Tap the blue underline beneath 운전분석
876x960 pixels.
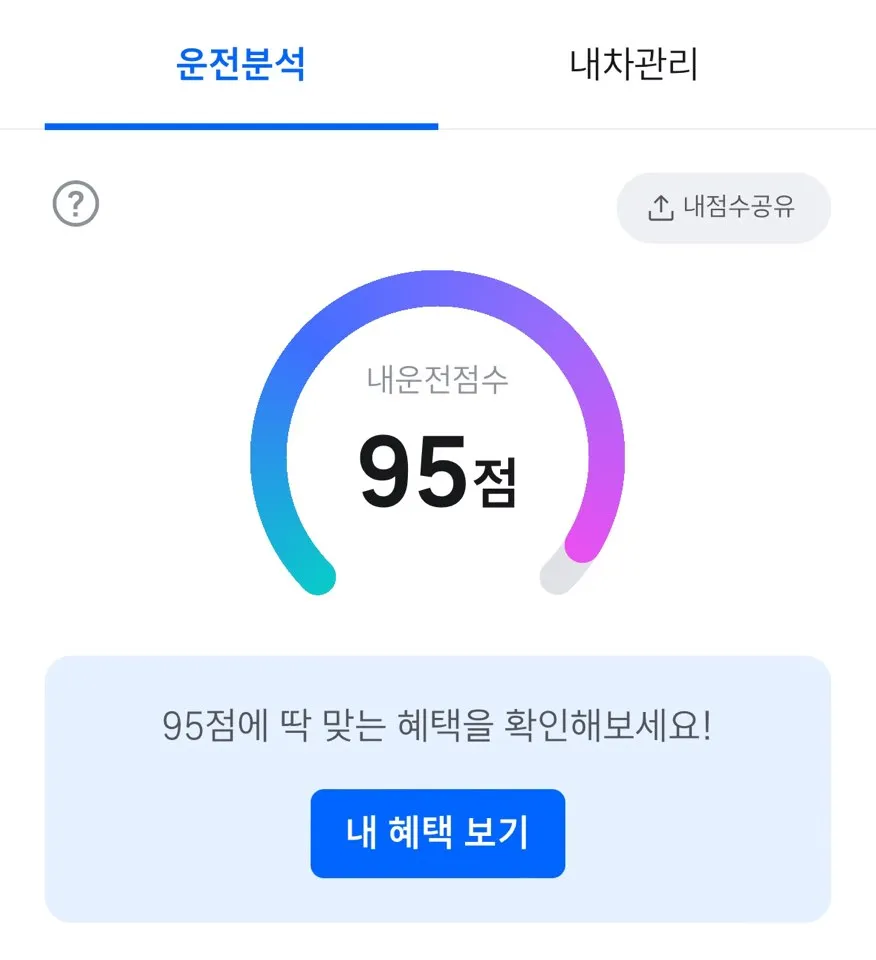click(240, 122)
